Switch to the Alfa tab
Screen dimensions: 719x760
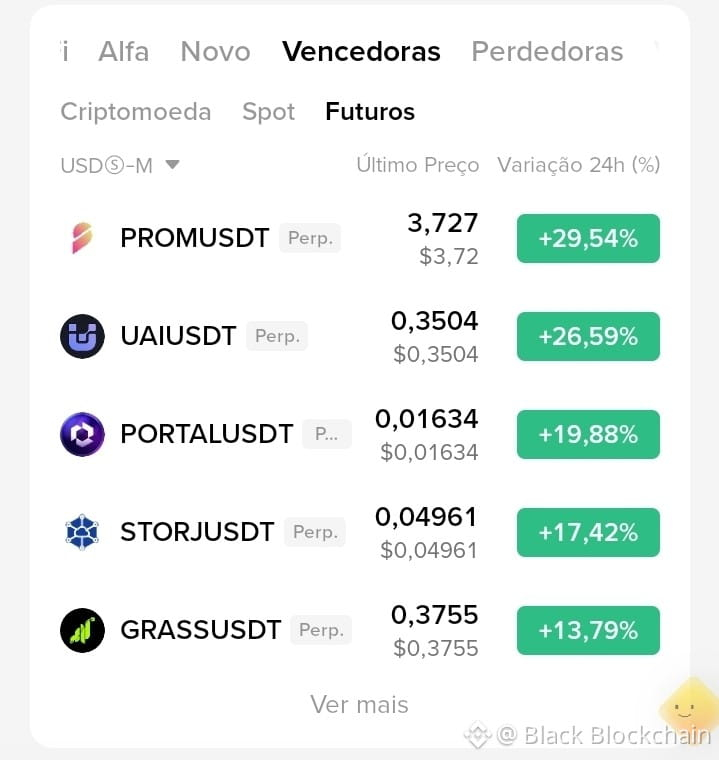(124, 51)
